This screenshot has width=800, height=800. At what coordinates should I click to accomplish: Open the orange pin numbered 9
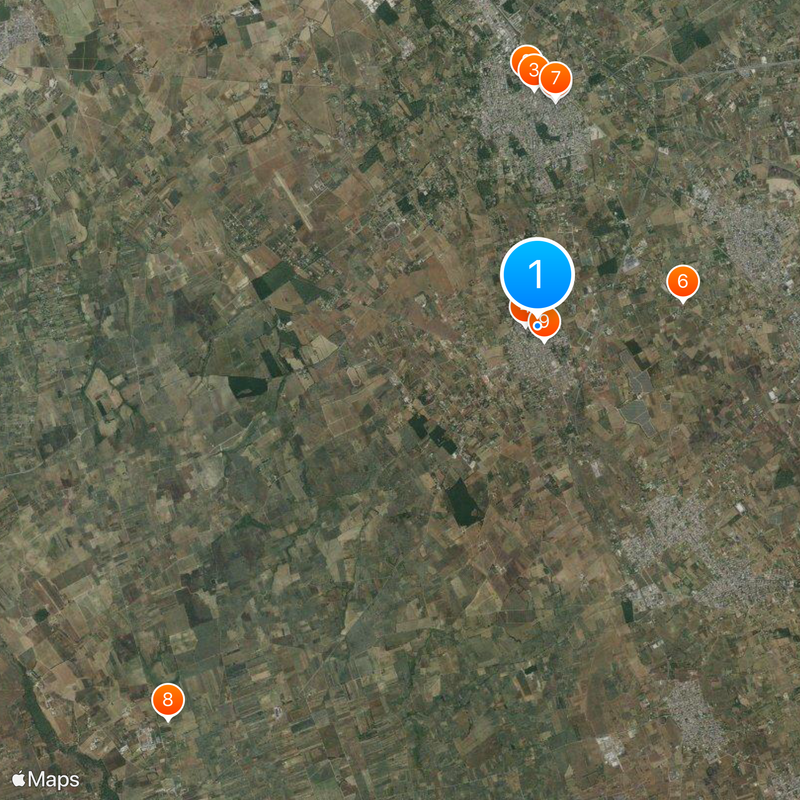click(549, 322)
